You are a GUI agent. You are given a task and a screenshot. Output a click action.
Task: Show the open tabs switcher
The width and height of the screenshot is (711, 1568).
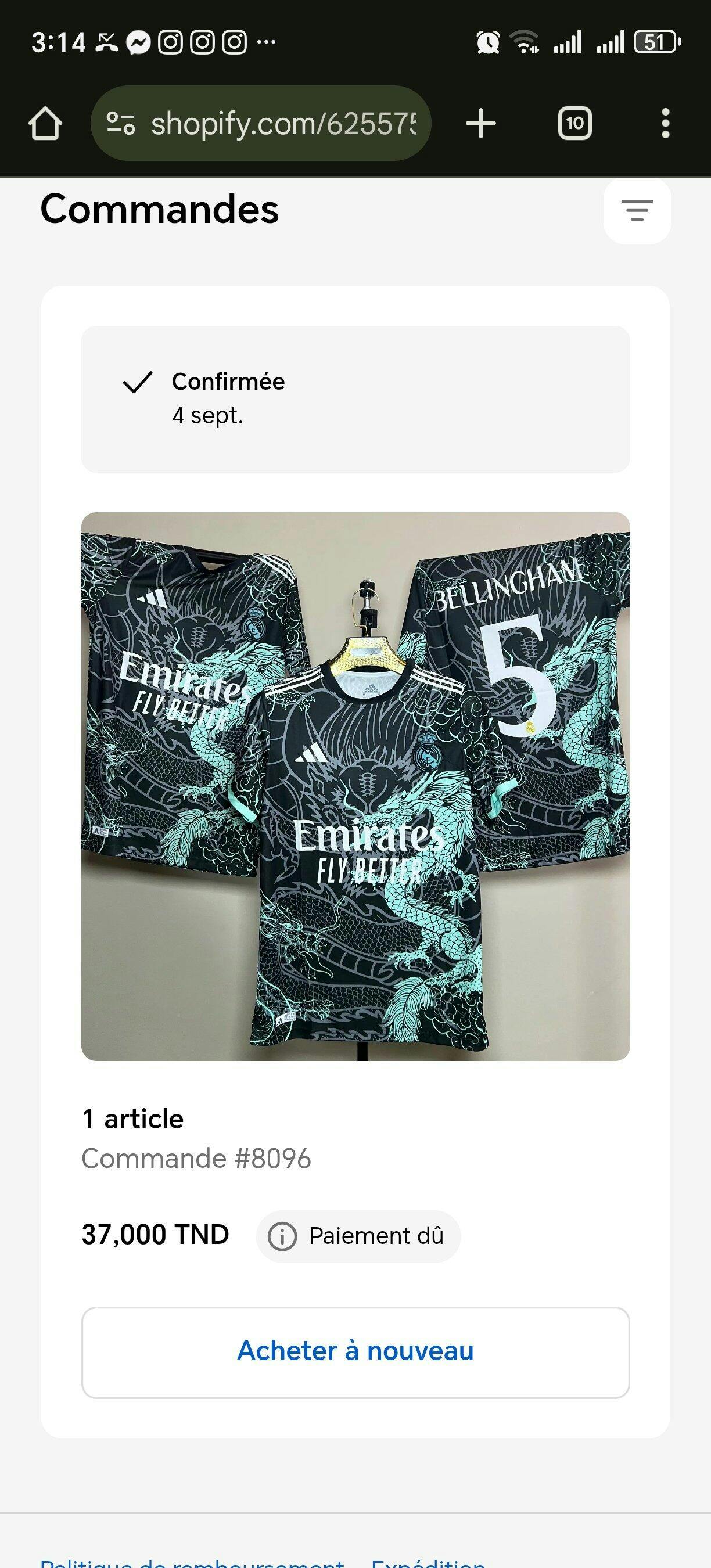point(574,124)
